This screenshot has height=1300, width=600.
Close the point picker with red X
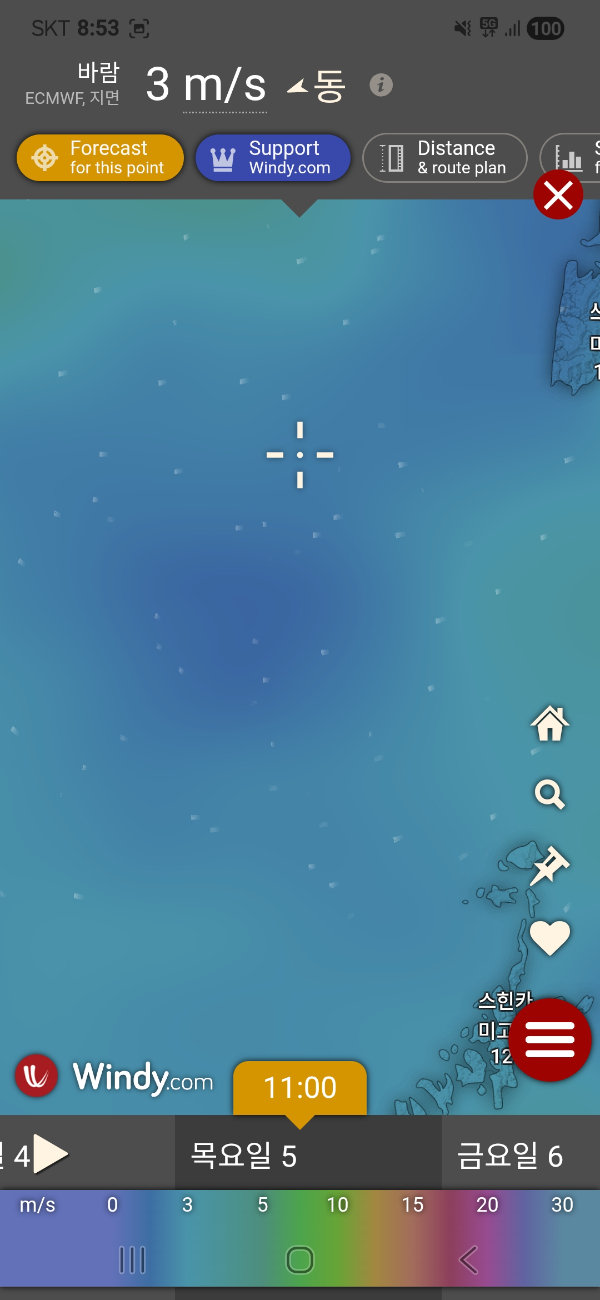coord(558,195)
